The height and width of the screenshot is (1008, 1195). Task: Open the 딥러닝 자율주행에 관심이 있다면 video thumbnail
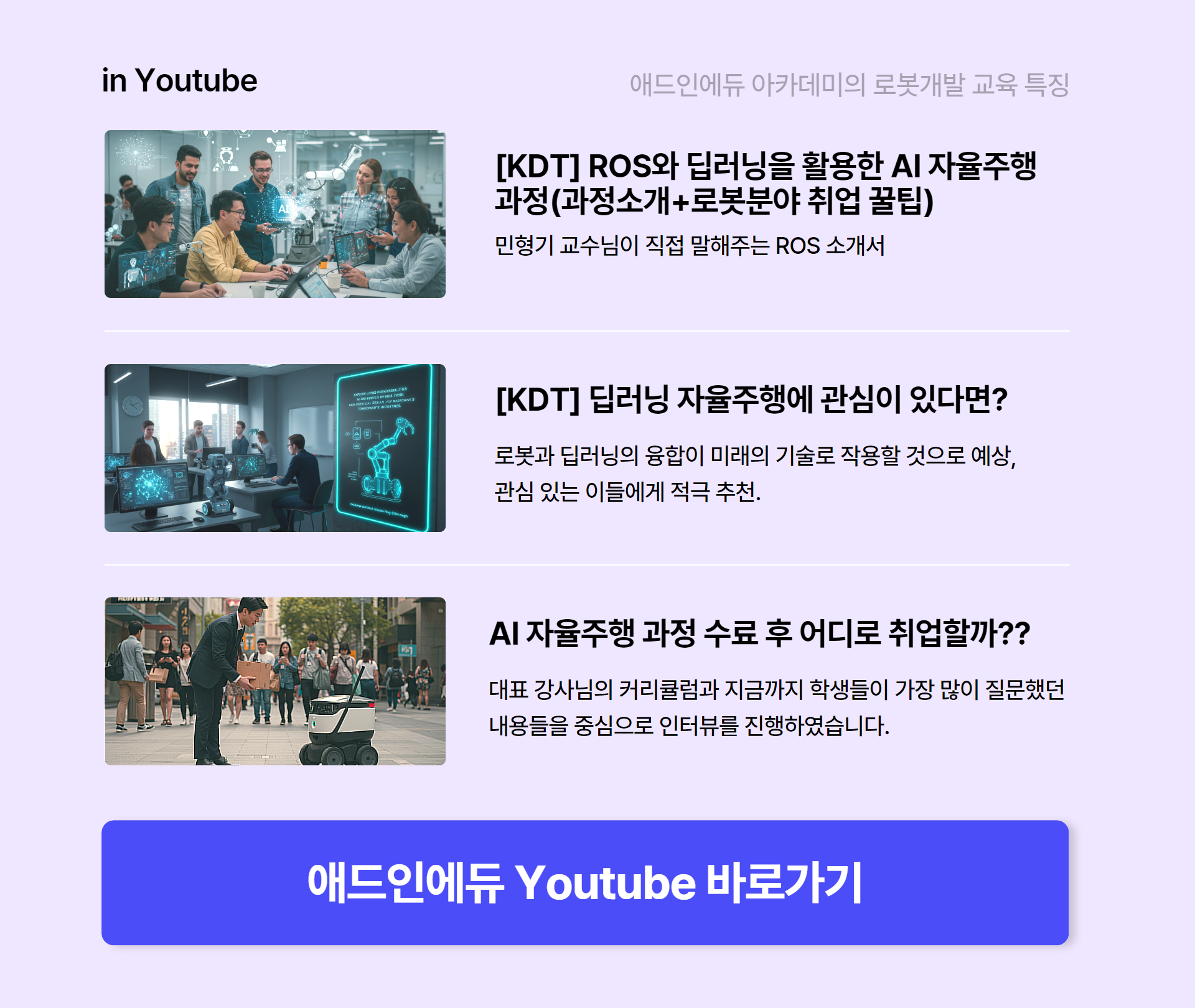pyautogui.click(x=274, y=448)
